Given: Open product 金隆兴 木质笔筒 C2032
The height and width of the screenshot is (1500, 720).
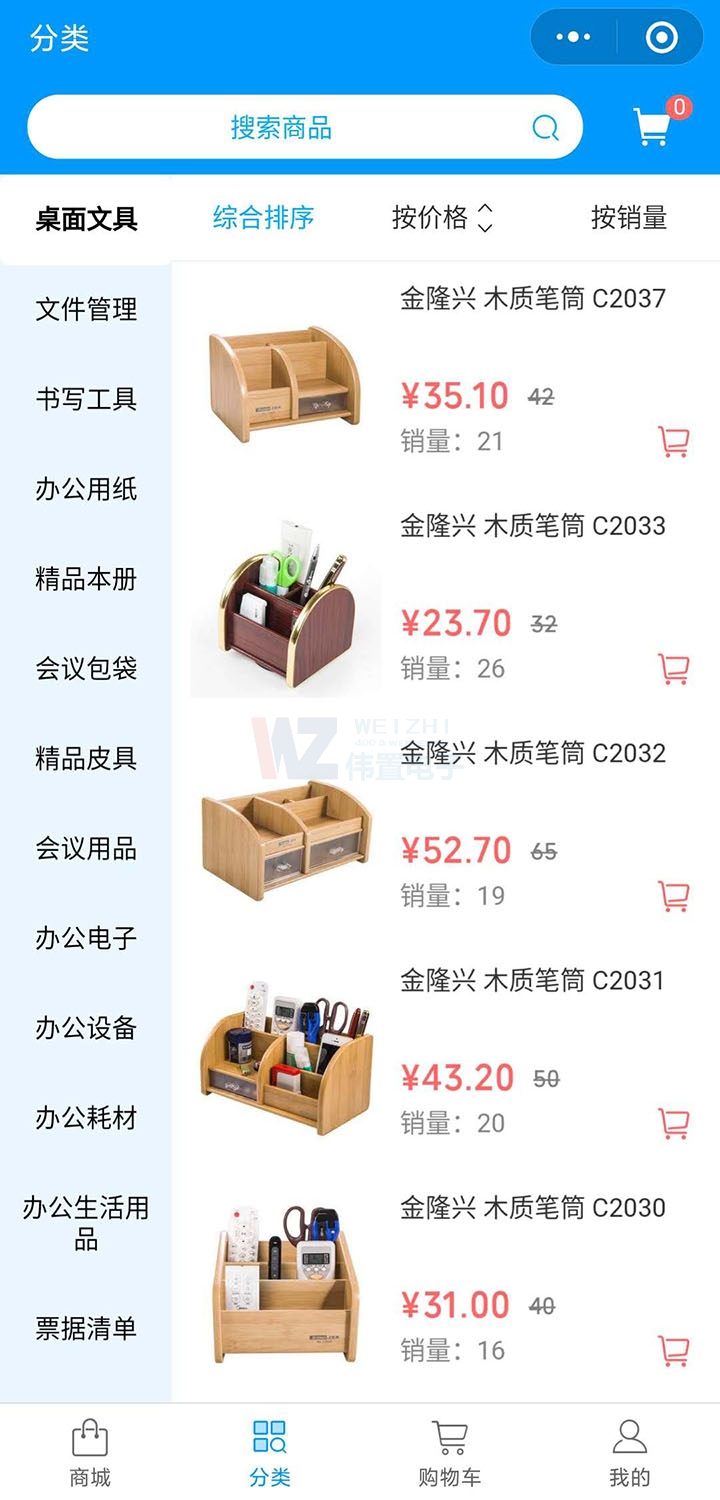Looking at the screenshot, I should 533,753.
